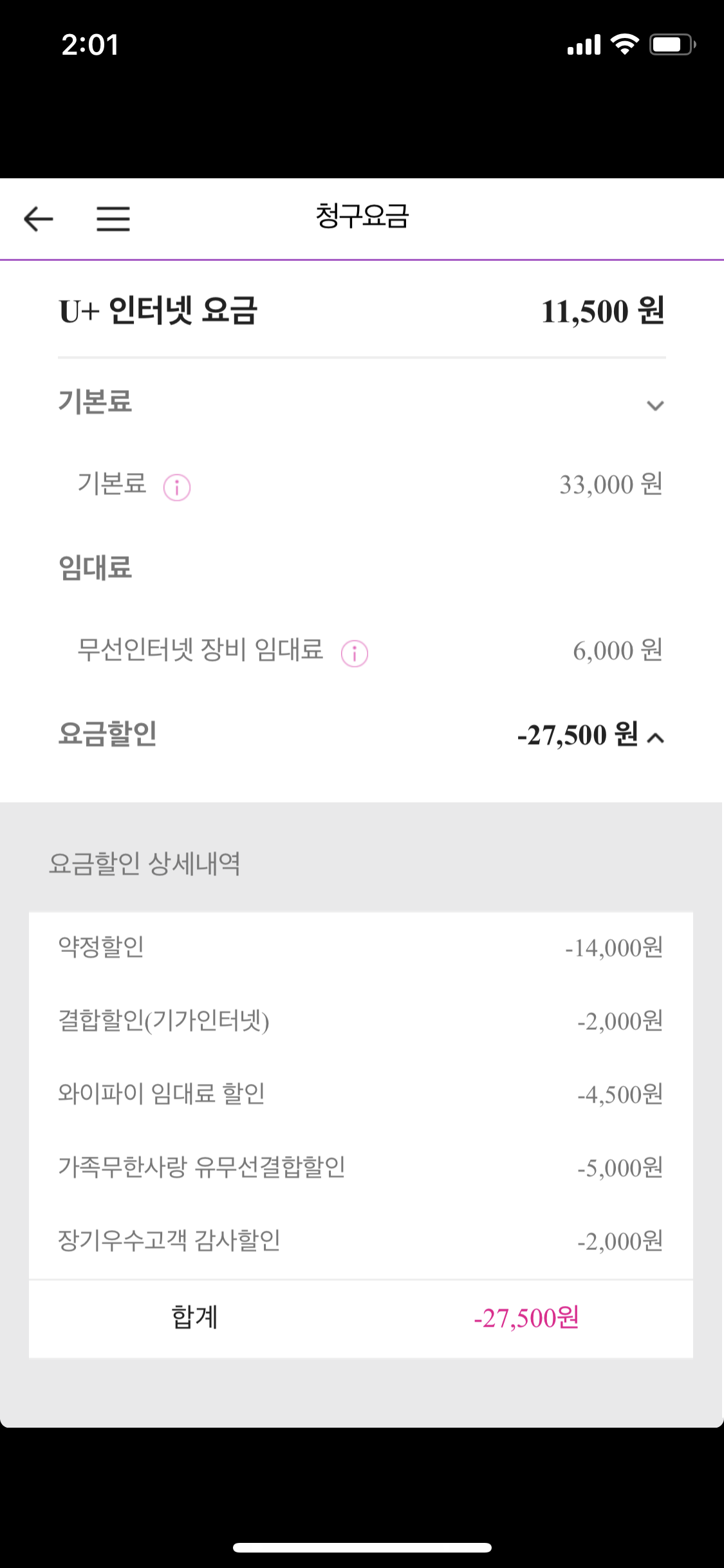Viewport: 724px width, 1568px height.
Task: Show info for 기본료 charge
Action: [177, 487]
